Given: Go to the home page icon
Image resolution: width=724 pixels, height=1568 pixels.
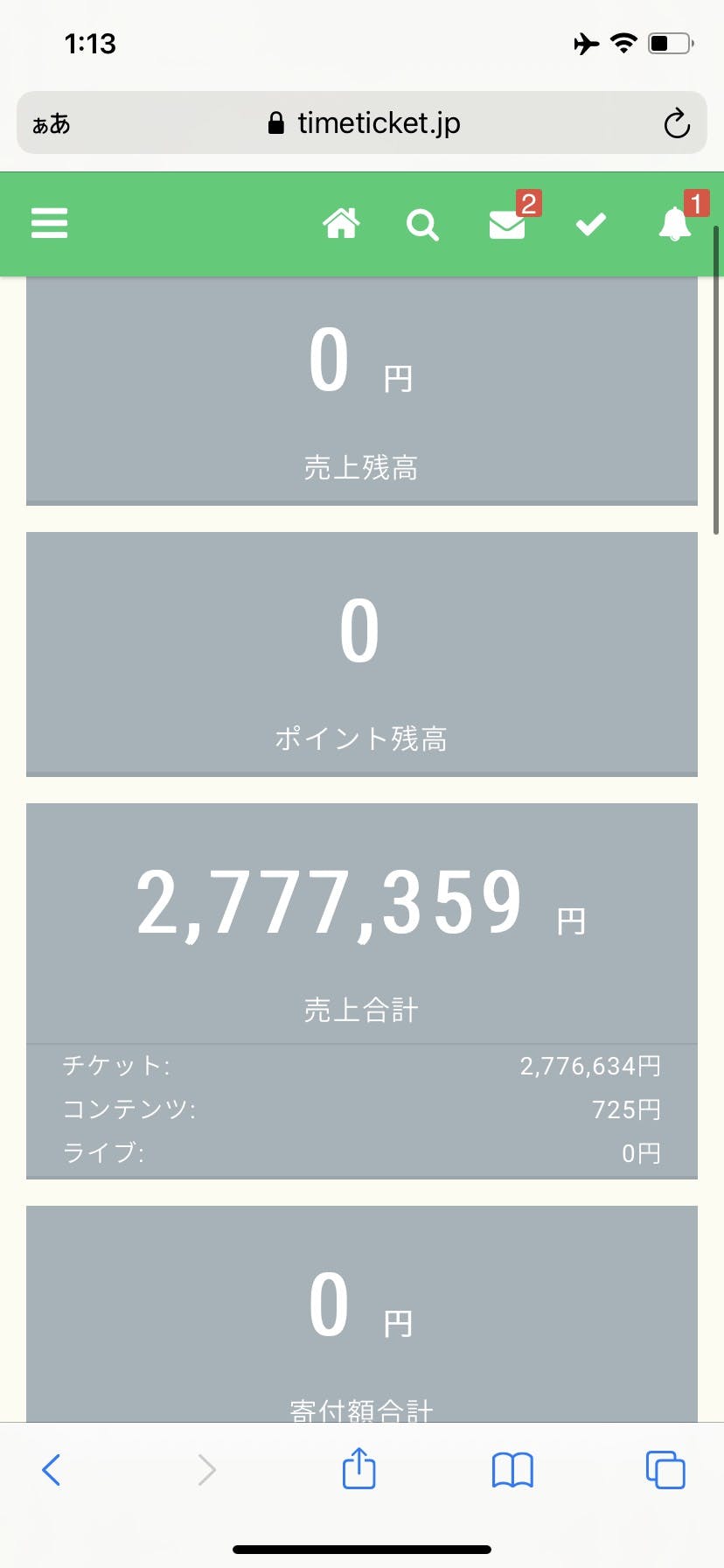Looking at the screenshot, I should coord(340,224).
